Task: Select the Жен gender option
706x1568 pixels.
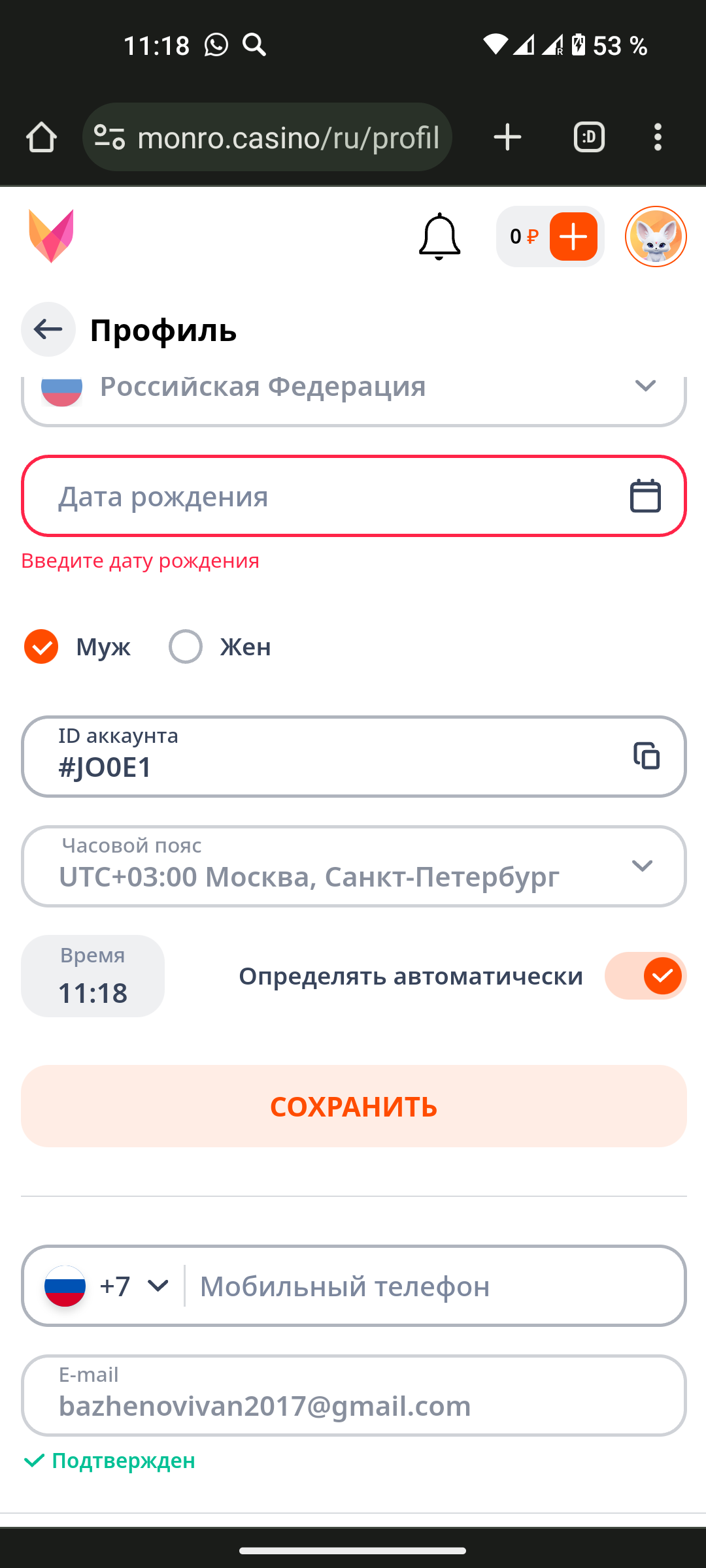Action: point(186,647)
